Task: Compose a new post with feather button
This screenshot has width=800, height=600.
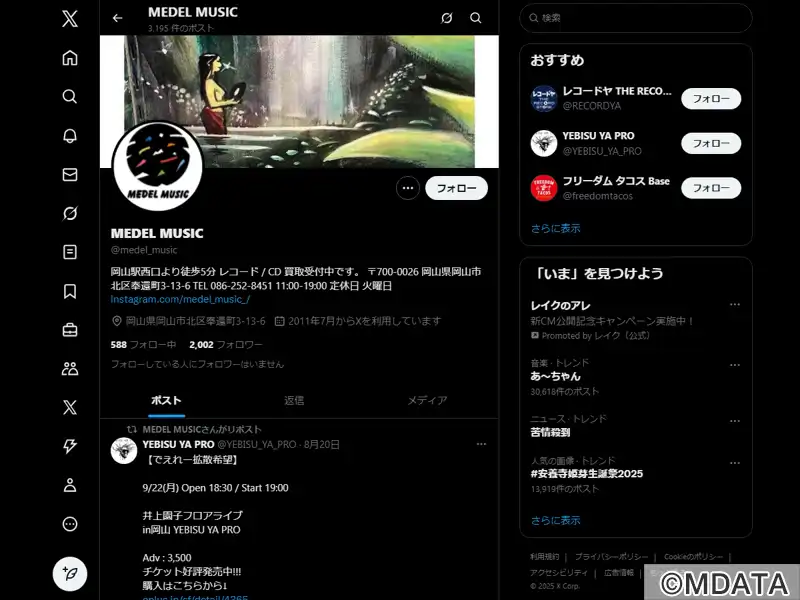Action: tap(70, 574)
